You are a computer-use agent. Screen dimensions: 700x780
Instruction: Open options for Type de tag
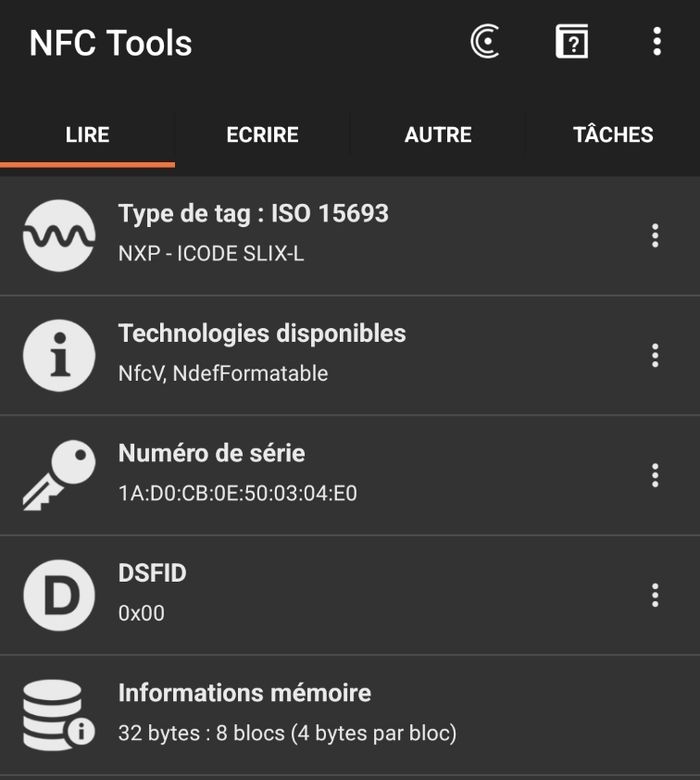point(655,235)
